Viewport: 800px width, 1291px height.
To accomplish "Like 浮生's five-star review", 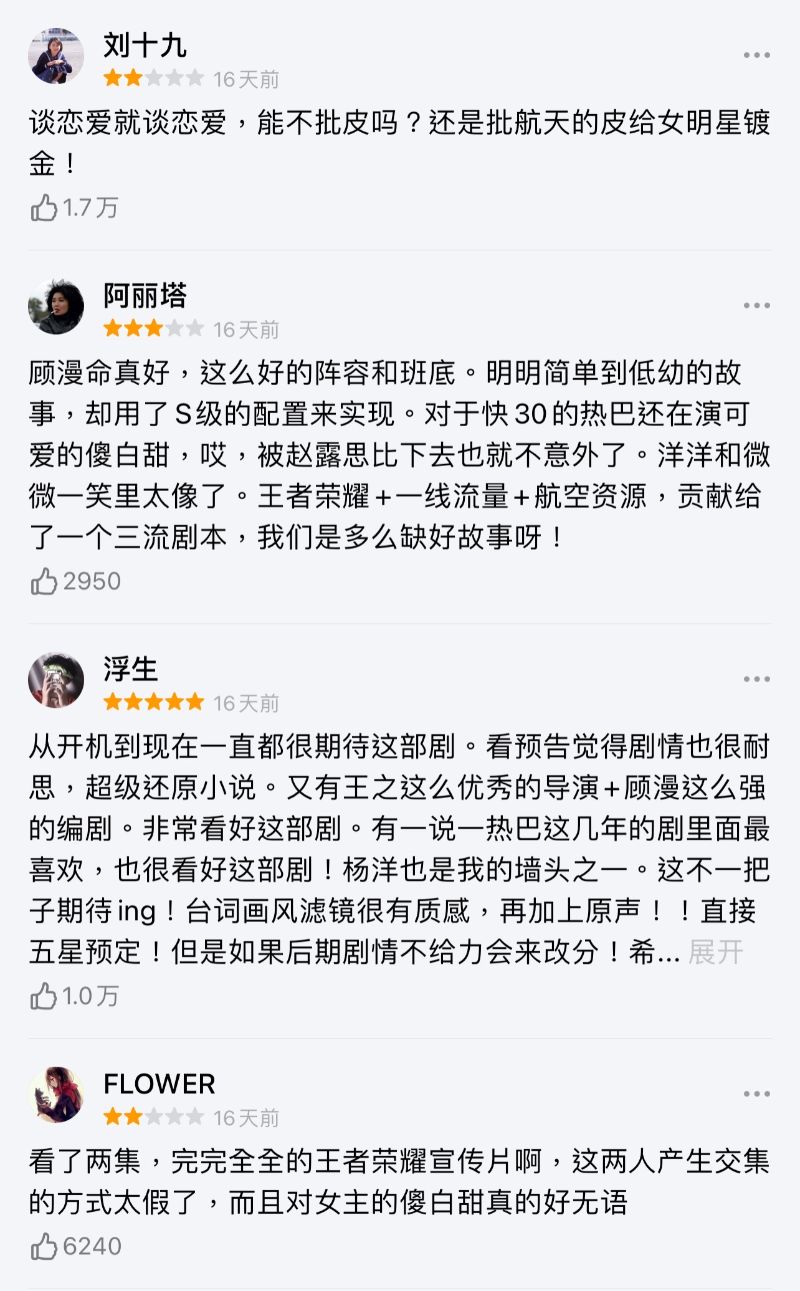I will pos(45,996).
